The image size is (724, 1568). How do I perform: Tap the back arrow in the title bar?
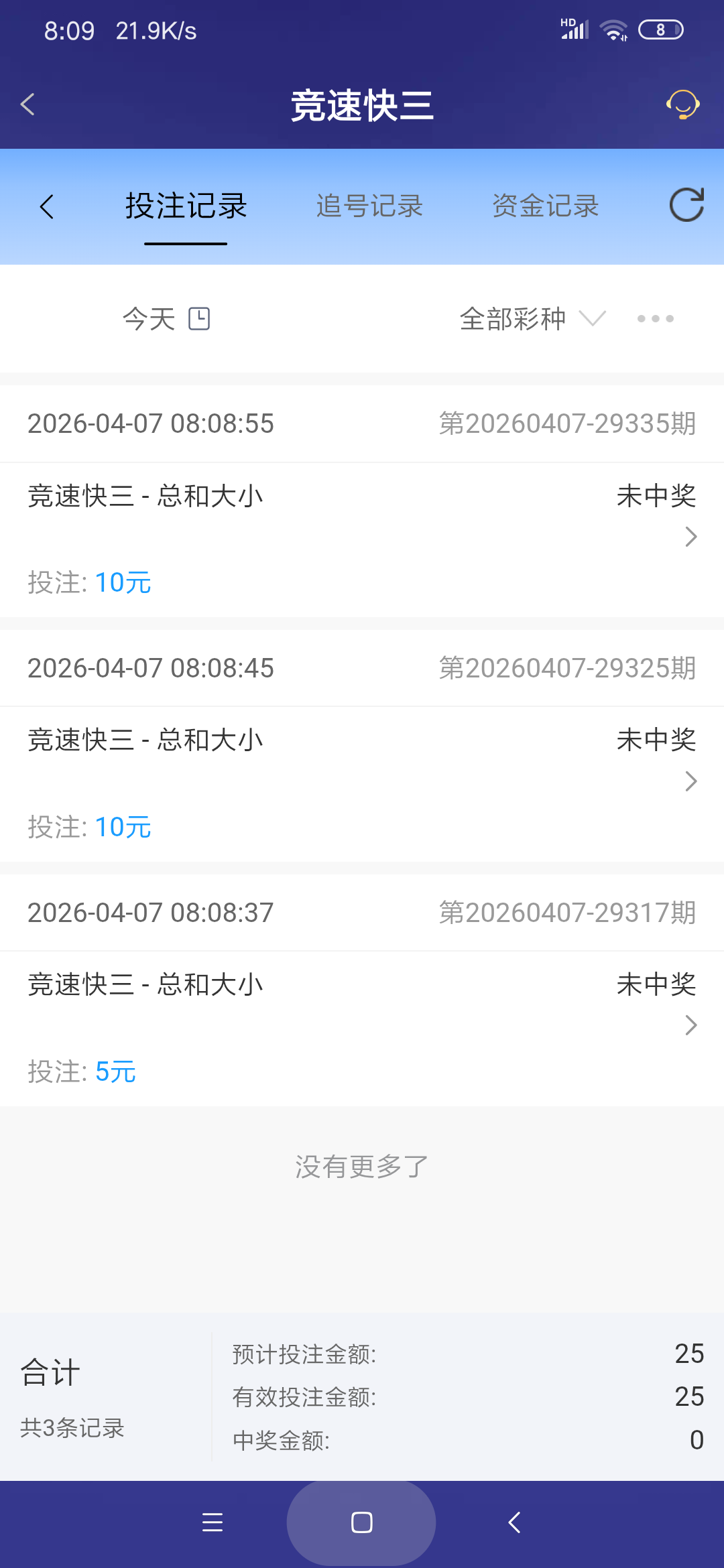pos(27,105)
